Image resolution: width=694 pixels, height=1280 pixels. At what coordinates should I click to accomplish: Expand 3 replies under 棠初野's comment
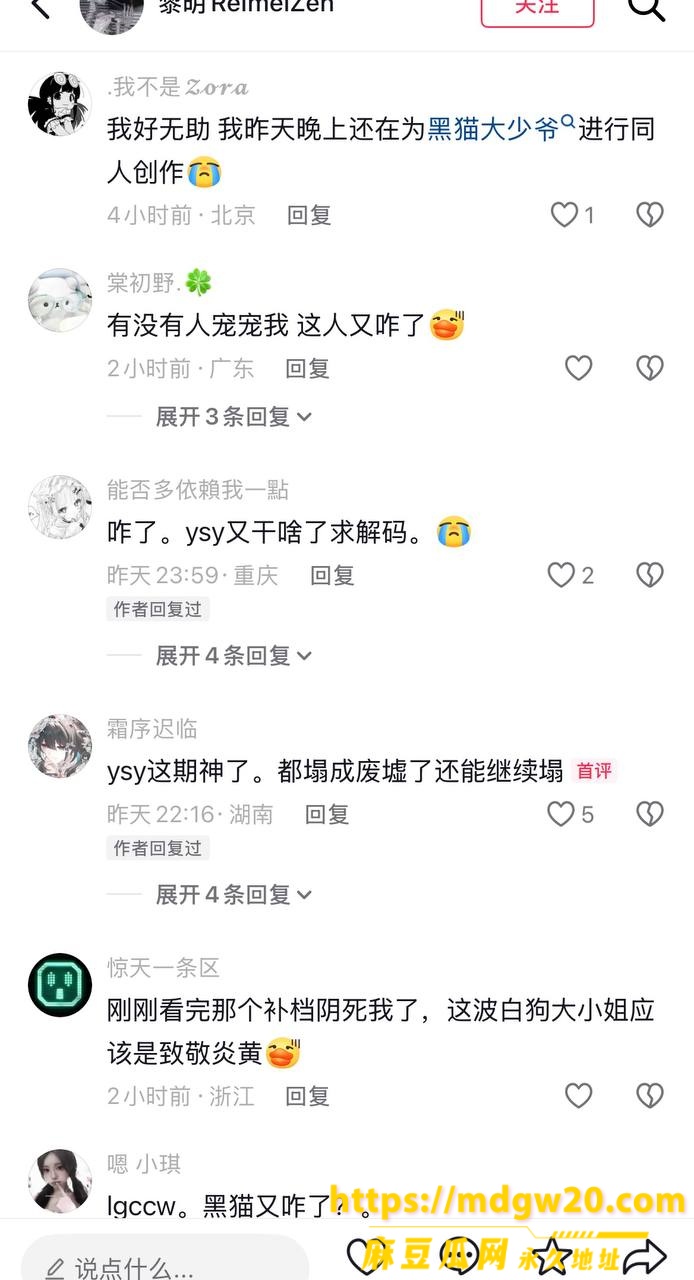[234, 417]
